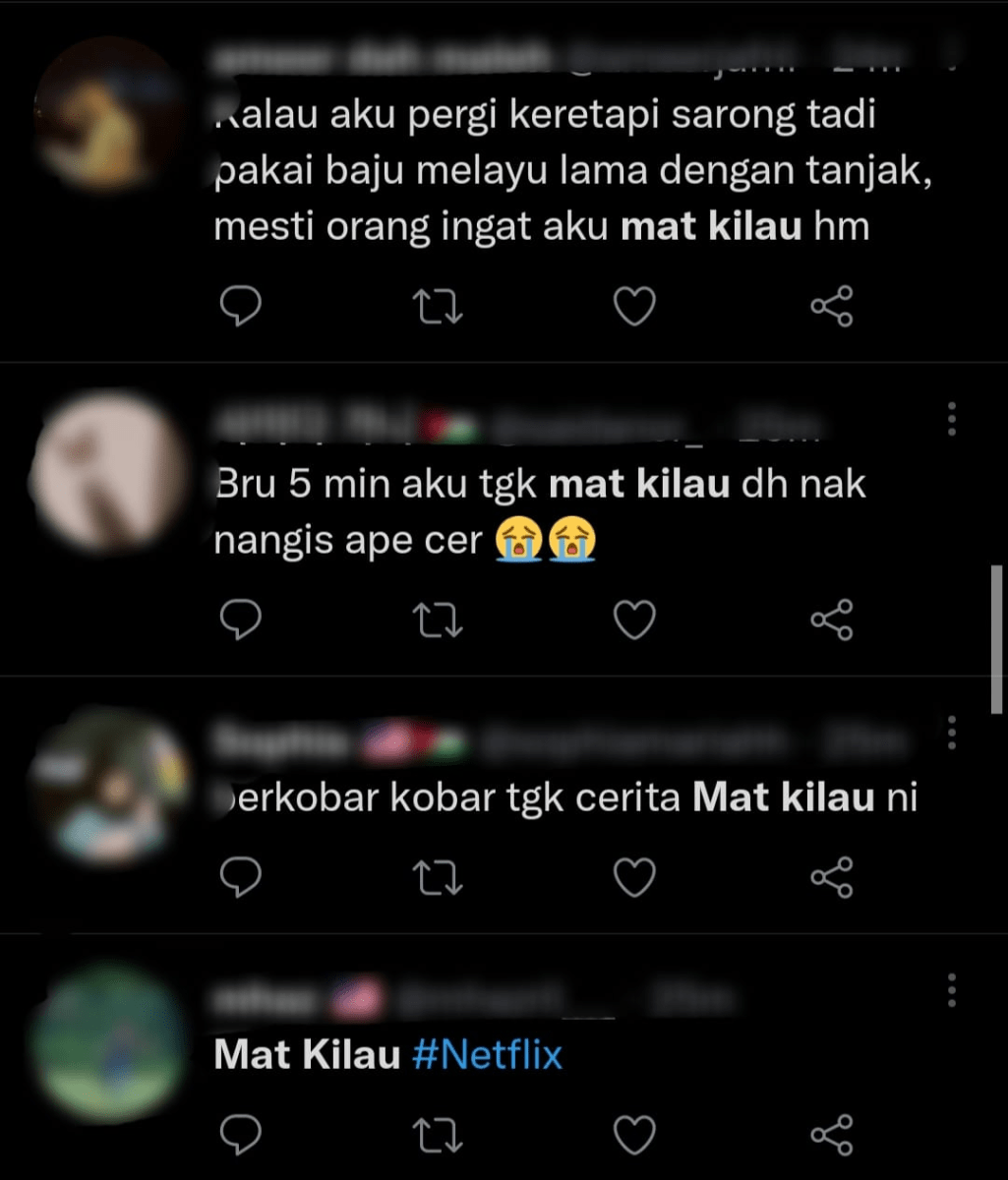This screenshot has height=1180, width=1008.
Task: Retweet the 'berkobar kobar' tweet
Action: [439, 878]
